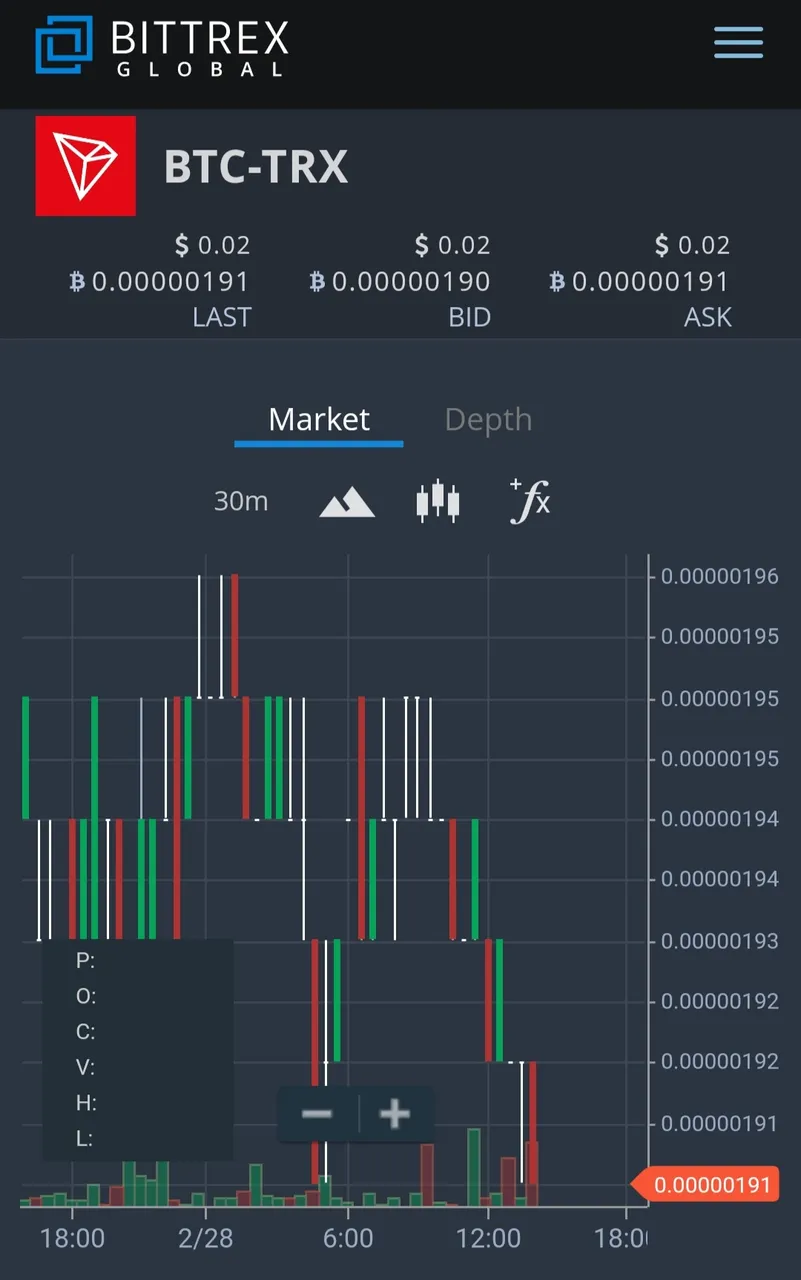Viewport: 801px width, 1280px height.
Task: Open the fx indicators icon
Action: tap(529, 500)
